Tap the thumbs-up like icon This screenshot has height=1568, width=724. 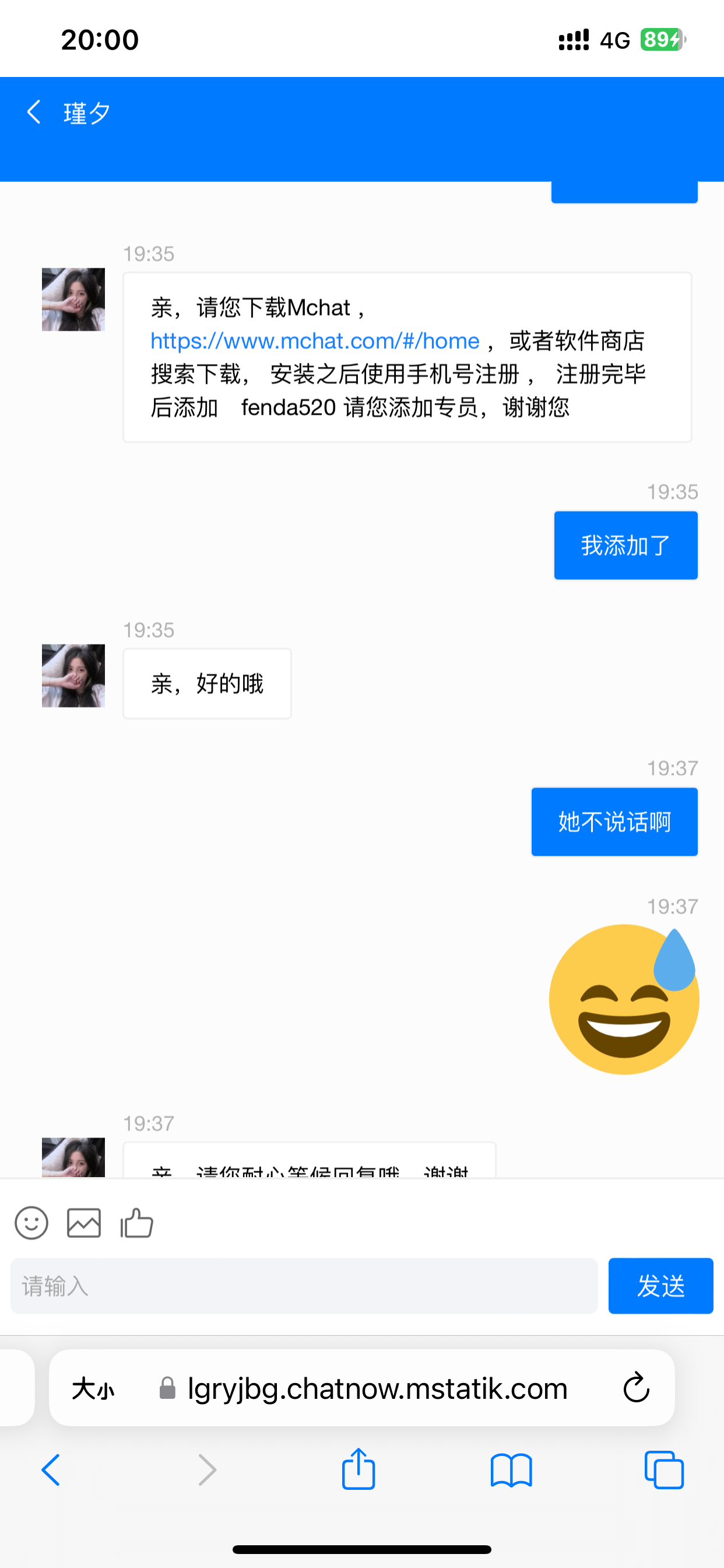(136, 1223)
